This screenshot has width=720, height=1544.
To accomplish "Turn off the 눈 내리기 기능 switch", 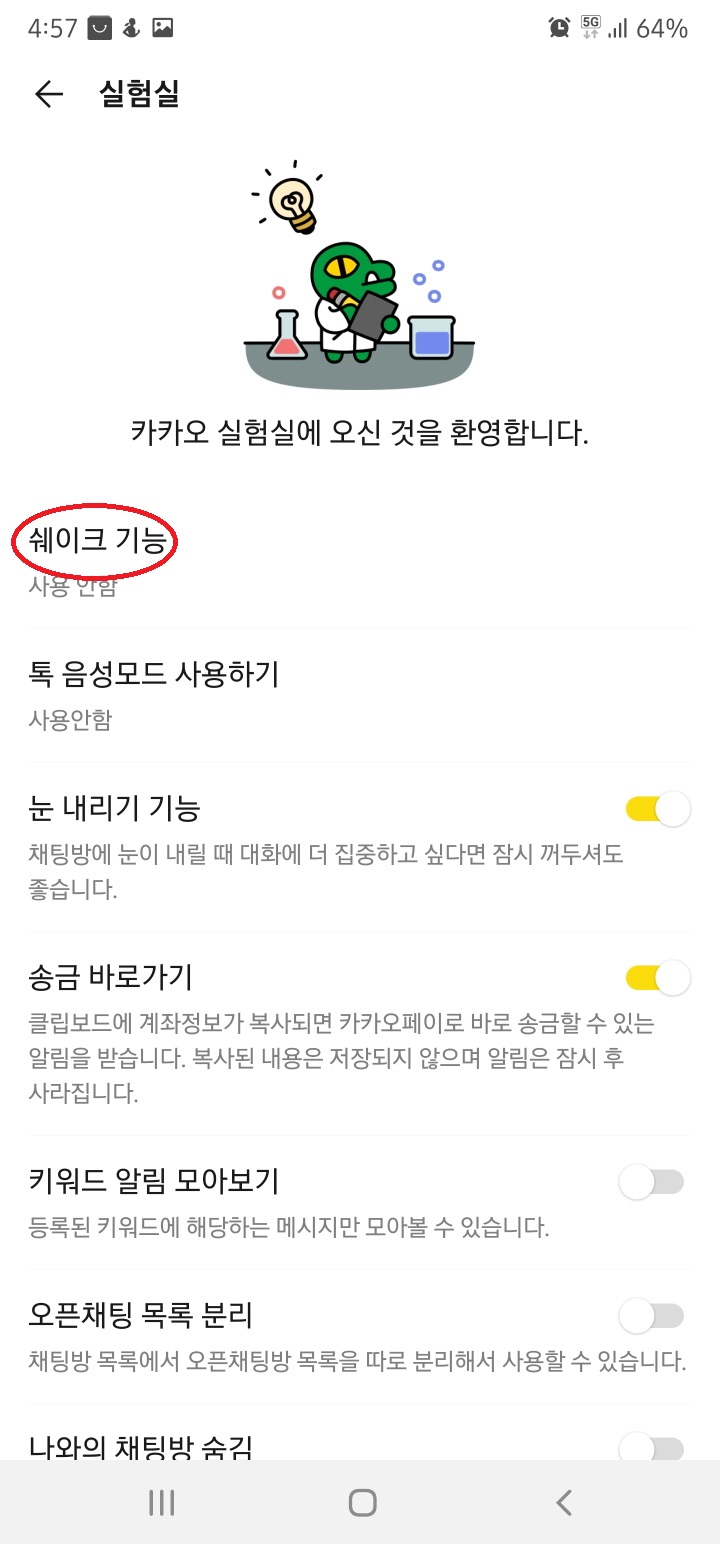I will point(657,808).
